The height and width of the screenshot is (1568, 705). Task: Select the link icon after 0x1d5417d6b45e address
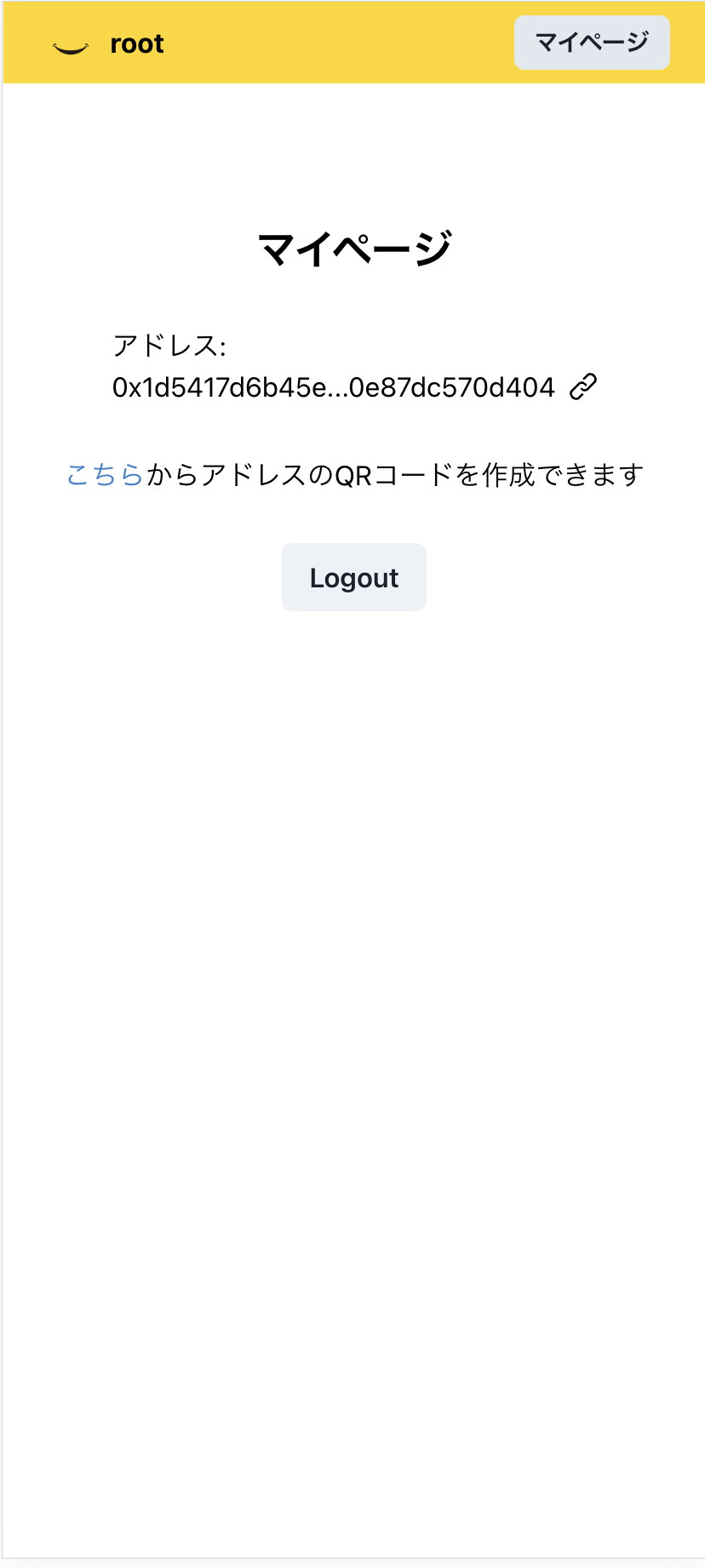pyautogui.click(x=582, y=387)
